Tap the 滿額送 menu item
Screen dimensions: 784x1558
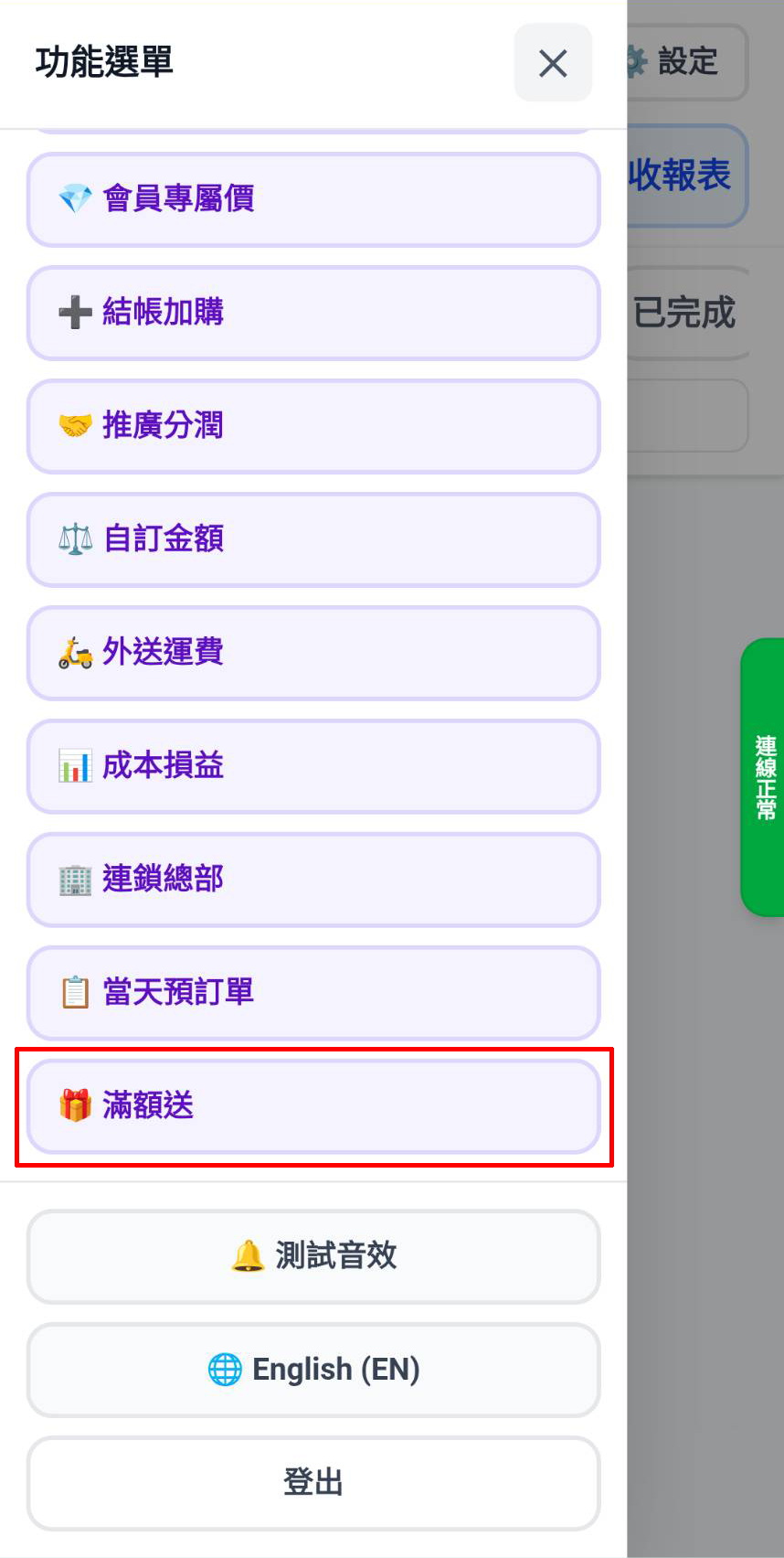[x=313, y=1106]
